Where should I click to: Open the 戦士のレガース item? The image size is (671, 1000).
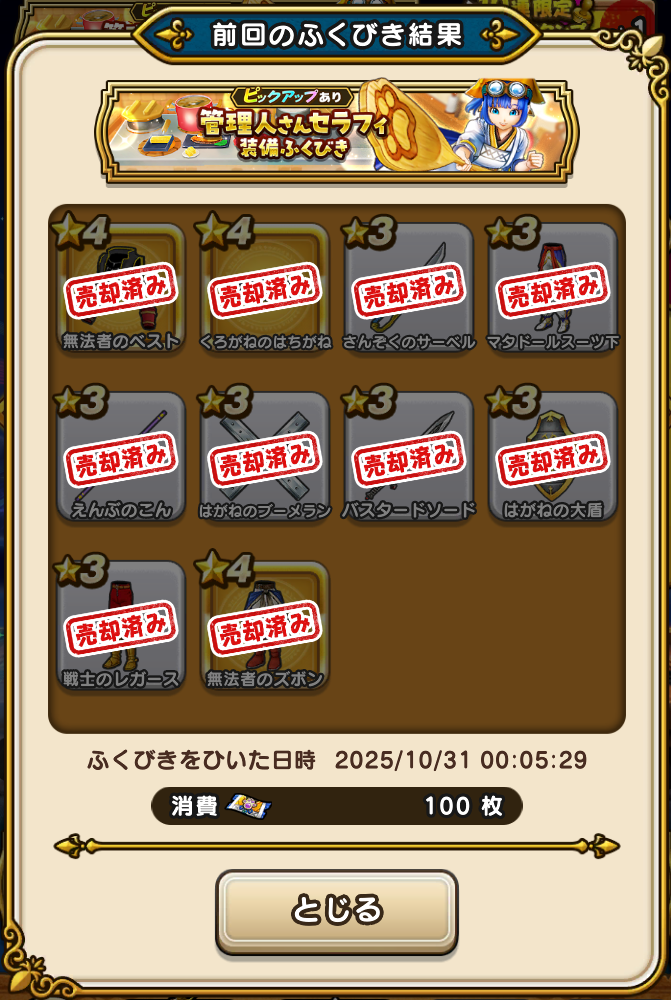pyautogui.click(x=121, y=626)
